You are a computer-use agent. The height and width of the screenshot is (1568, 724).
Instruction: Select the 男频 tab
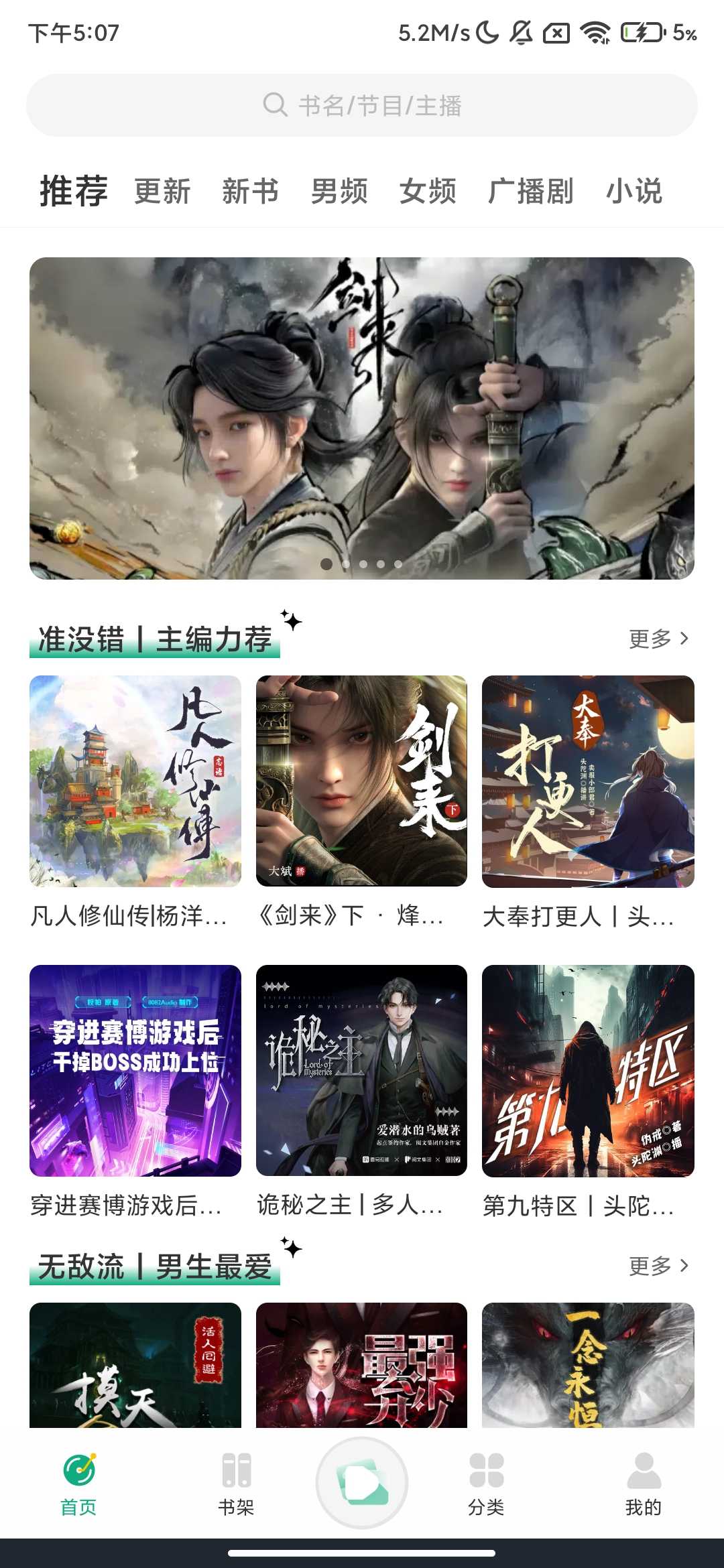[x=339, y=192]
